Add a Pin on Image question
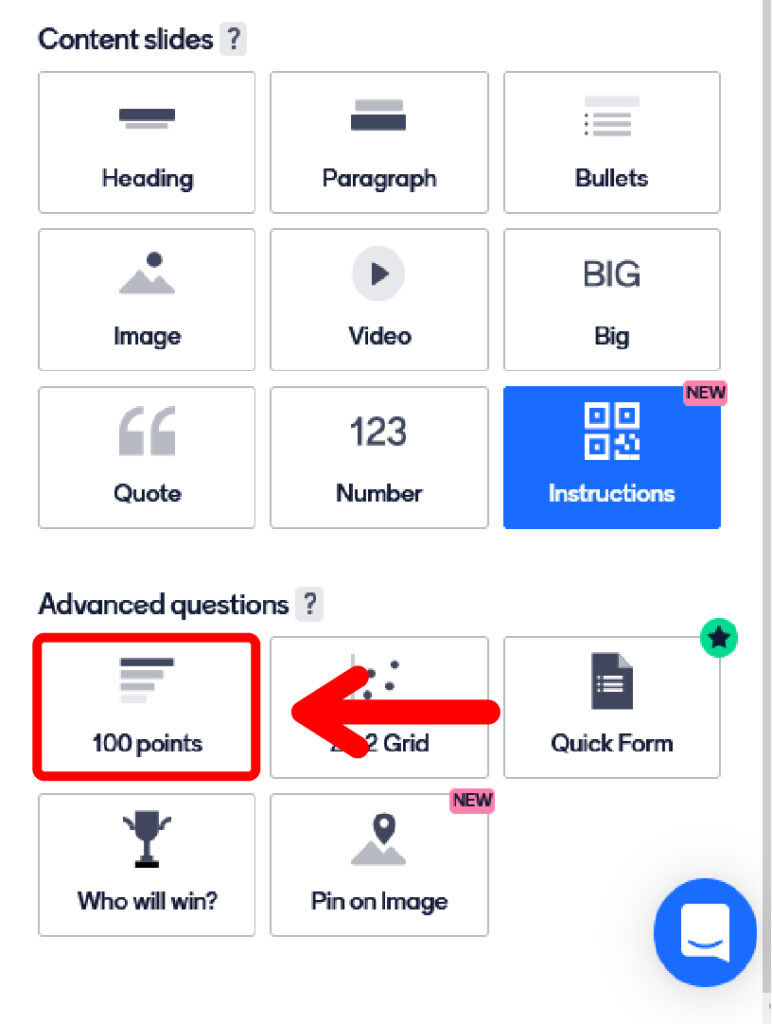 pos(379,864)
